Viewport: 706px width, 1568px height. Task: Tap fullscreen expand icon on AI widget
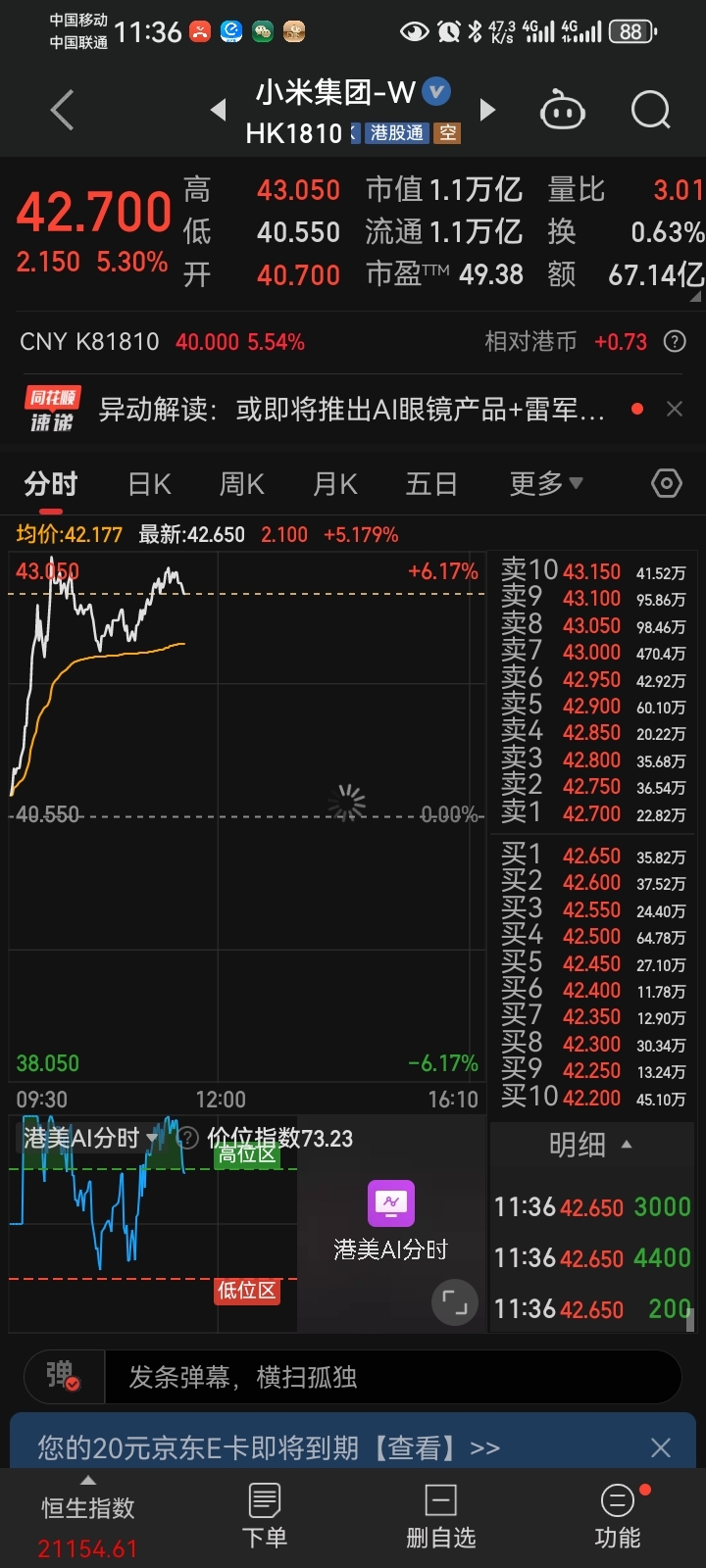click(x=454, y=1302)
